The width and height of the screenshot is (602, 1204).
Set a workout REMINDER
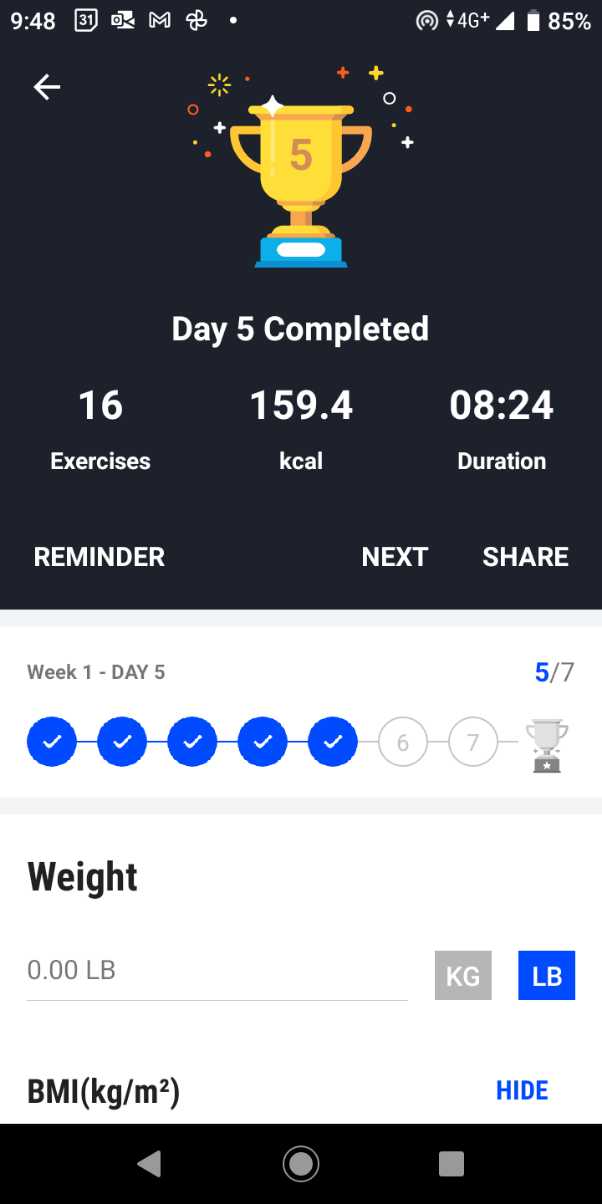point(99,557)
